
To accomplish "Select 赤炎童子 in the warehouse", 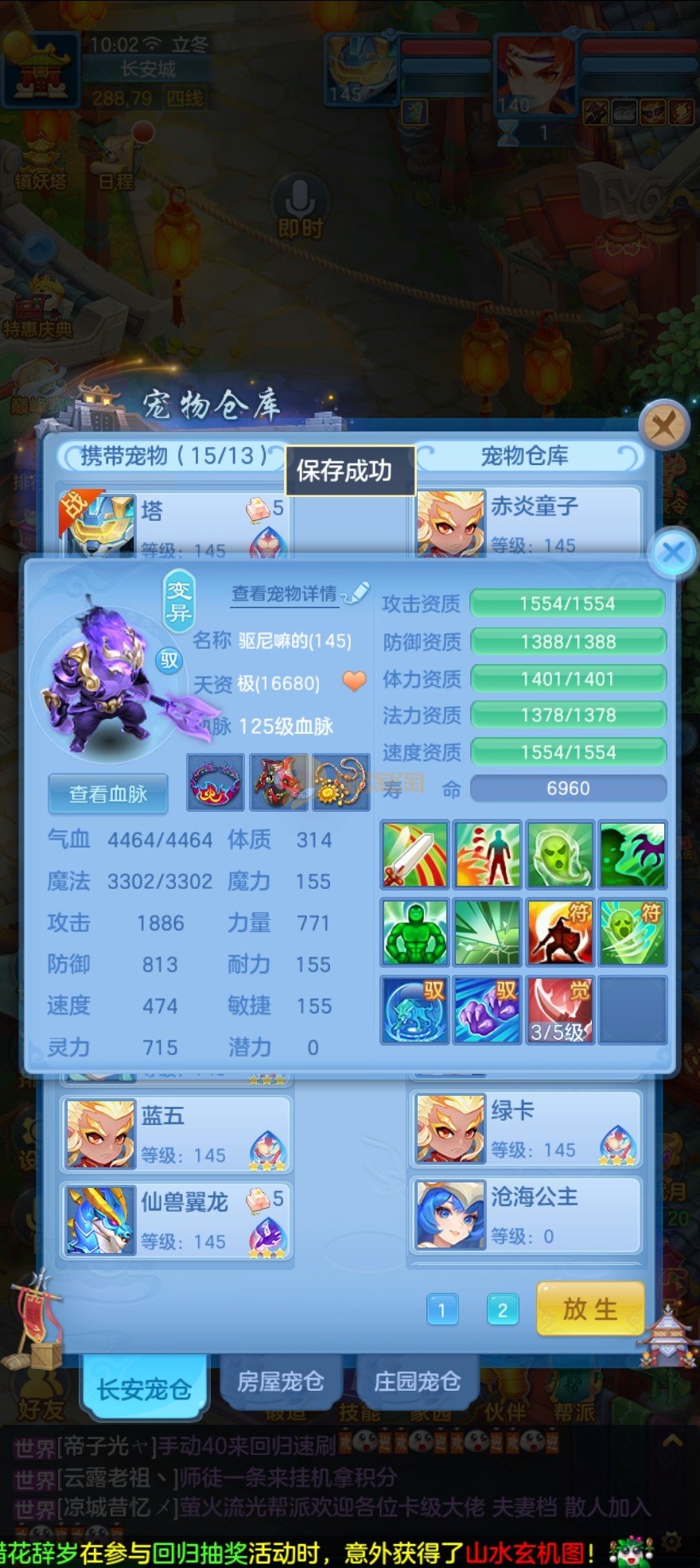I will coord(527,522).
